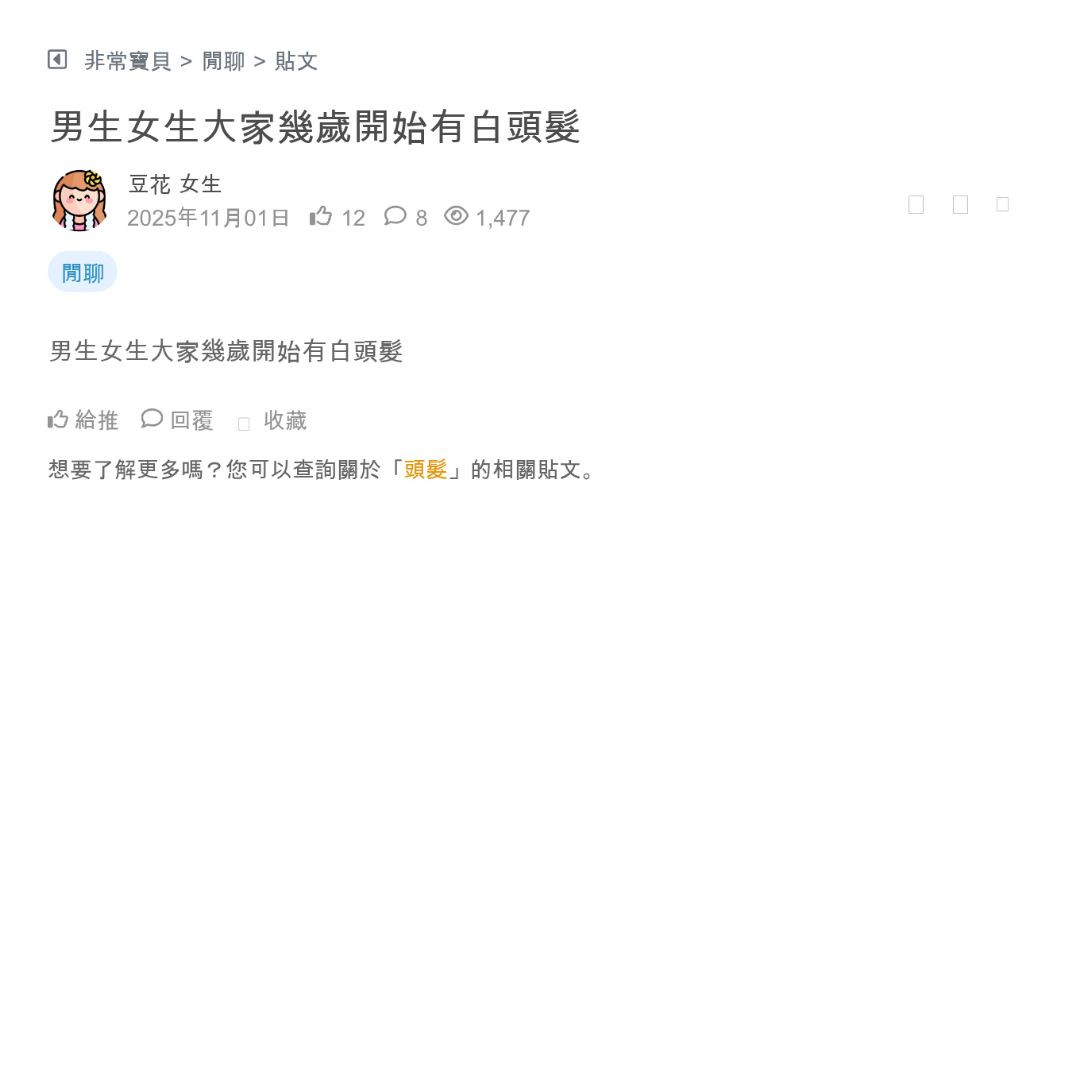Tap 回覆 to reply to the post
1080x1080 pixels.
pyautogui.click(x=178, y=420)
